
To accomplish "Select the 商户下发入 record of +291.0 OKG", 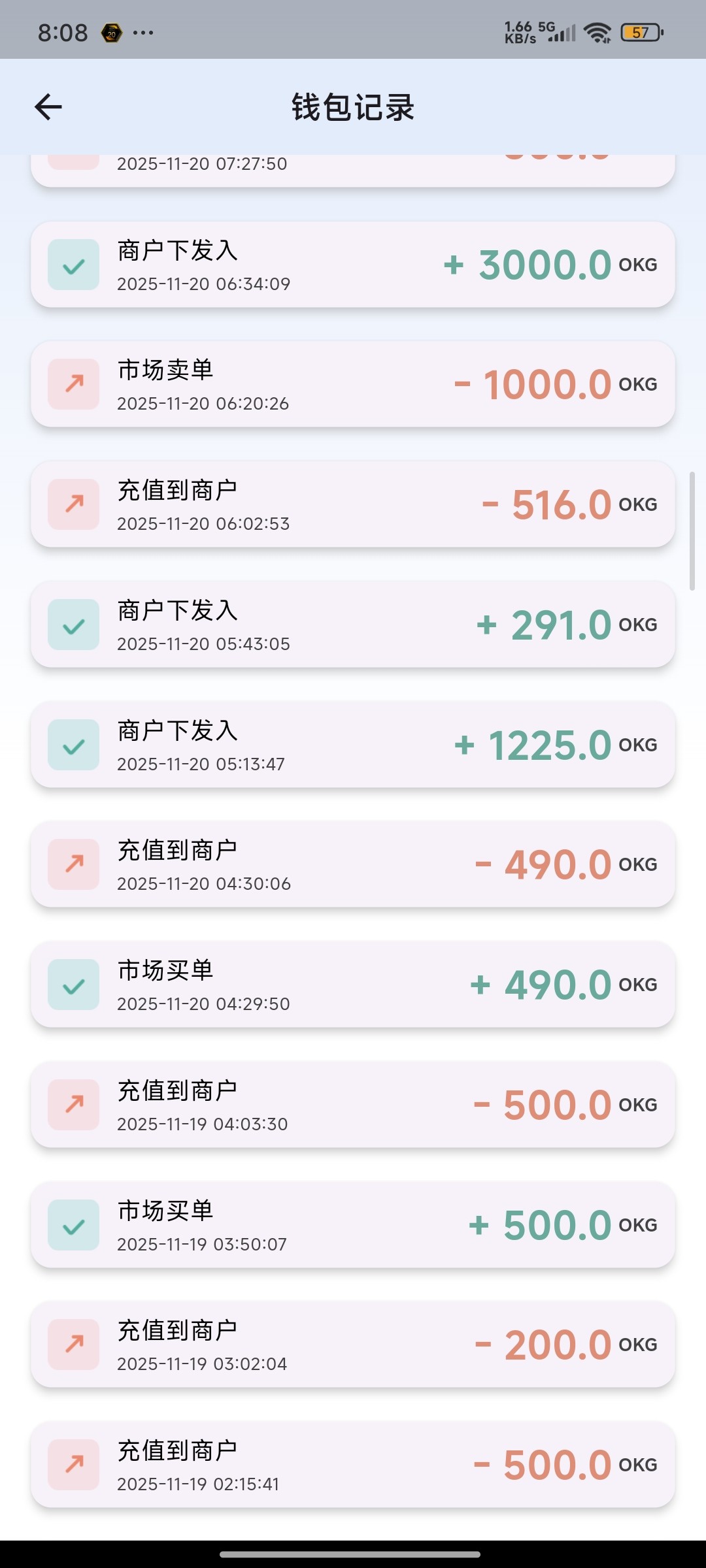I will coord(353,625).
